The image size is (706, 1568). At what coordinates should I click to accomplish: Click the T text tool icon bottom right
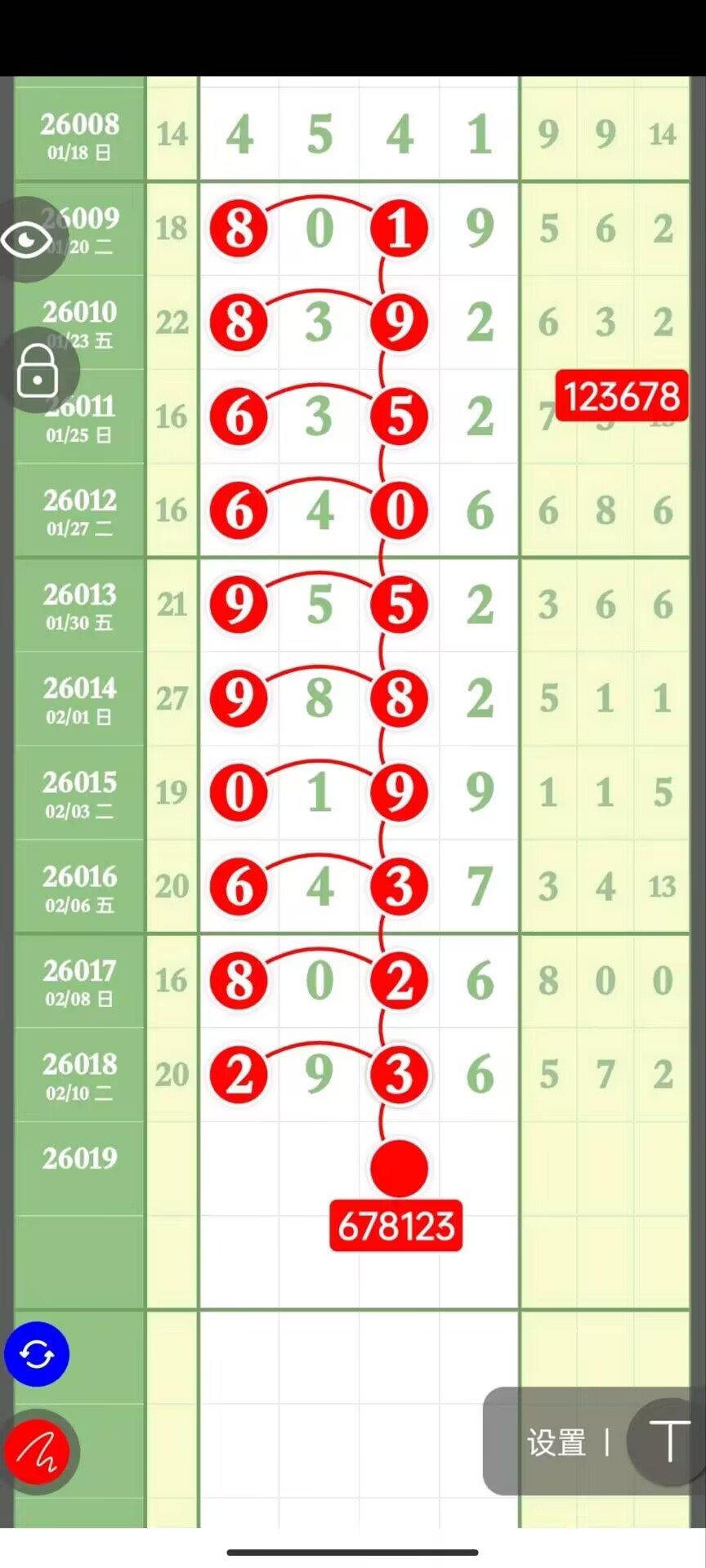click(x=670, y=1441)
